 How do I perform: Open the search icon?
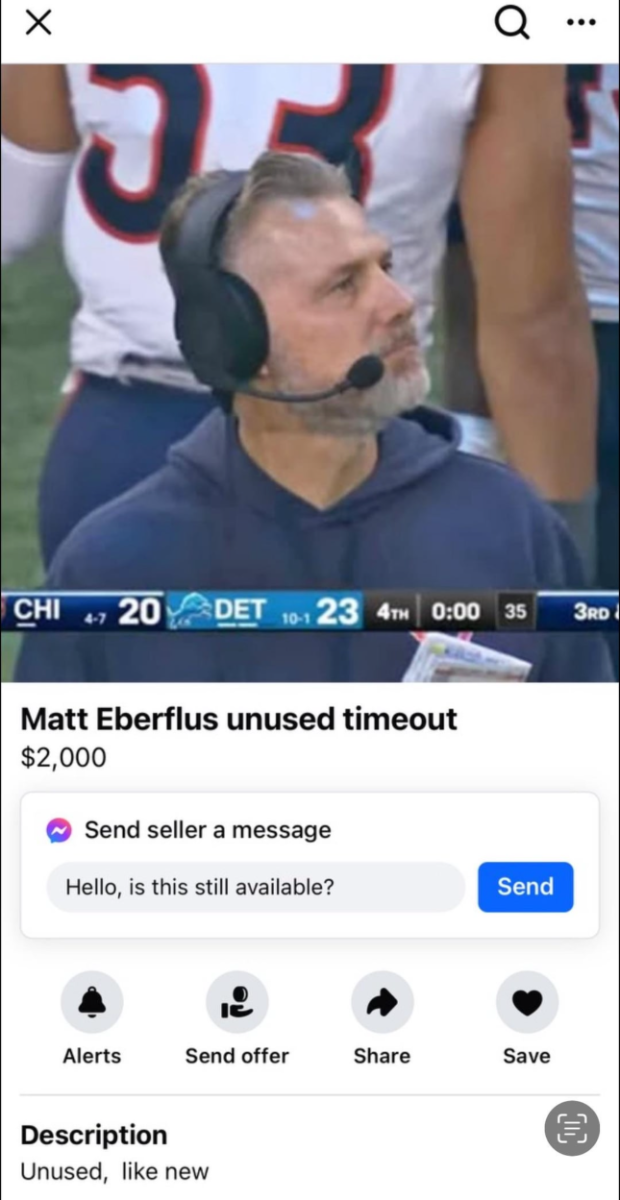tap(512, 23)
